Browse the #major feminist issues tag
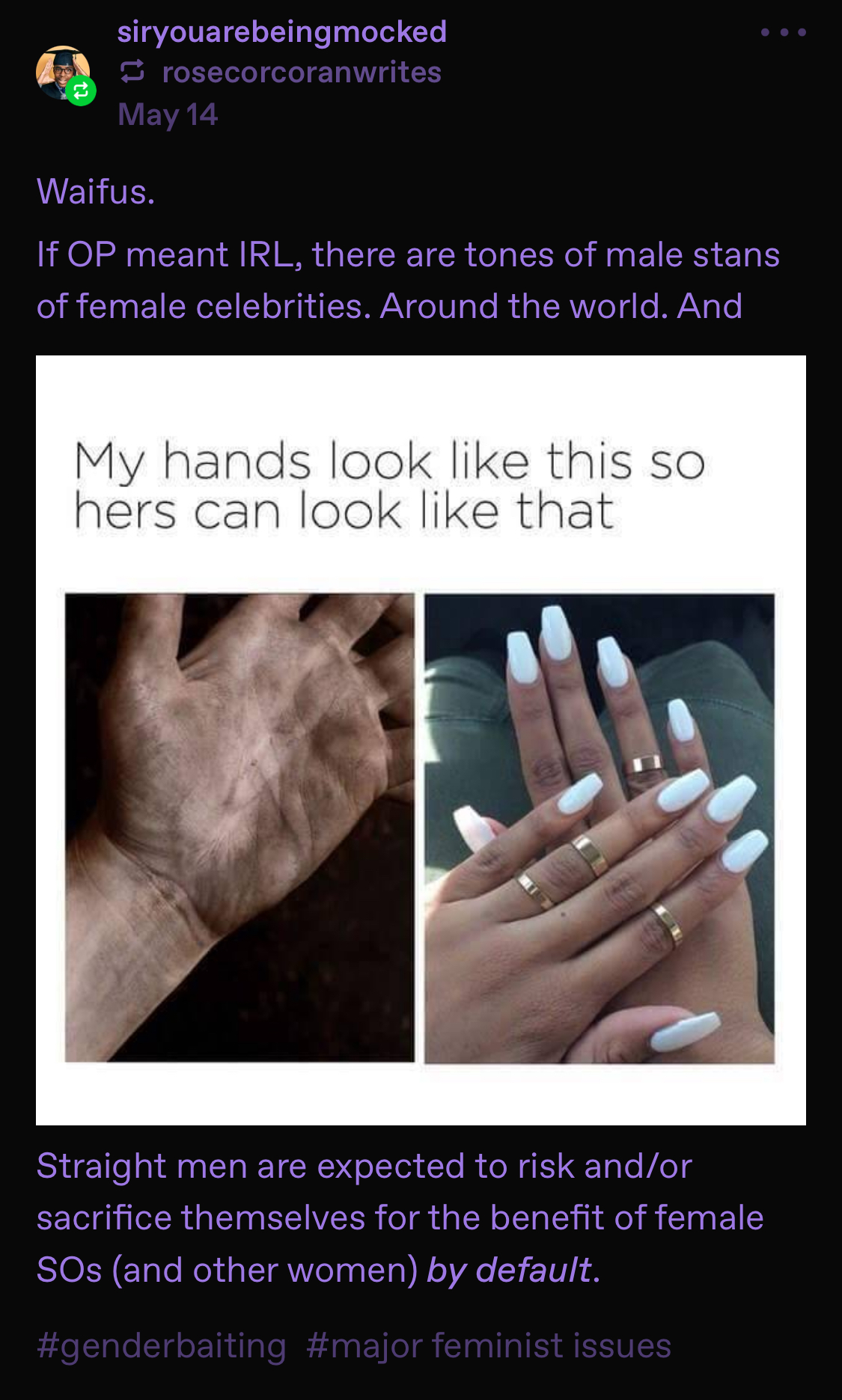 [x=489, y=1345]
